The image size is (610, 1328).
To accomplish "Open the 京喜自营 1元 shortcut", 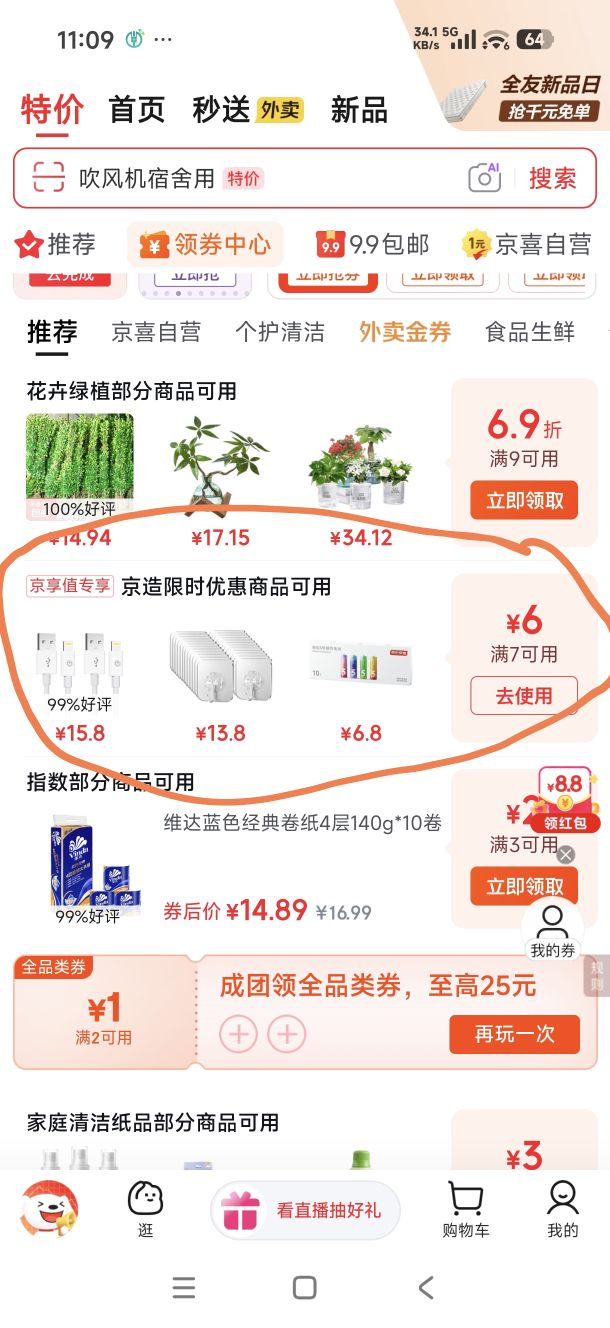I will pyautogui.click(x=526, y=244).
